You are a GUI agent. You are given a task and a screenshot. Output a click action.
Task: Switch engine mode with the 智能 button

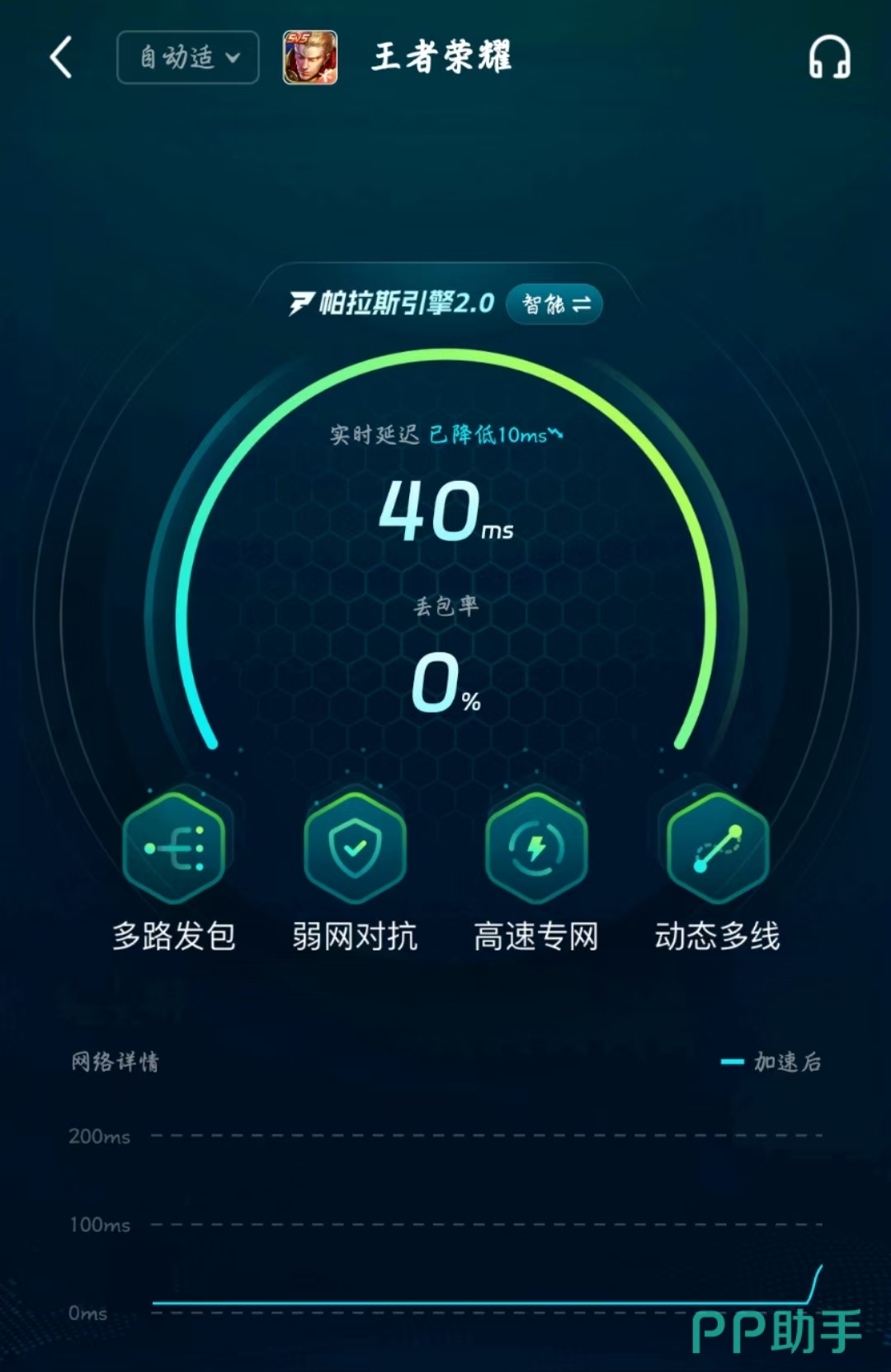(x=554, y=304)
